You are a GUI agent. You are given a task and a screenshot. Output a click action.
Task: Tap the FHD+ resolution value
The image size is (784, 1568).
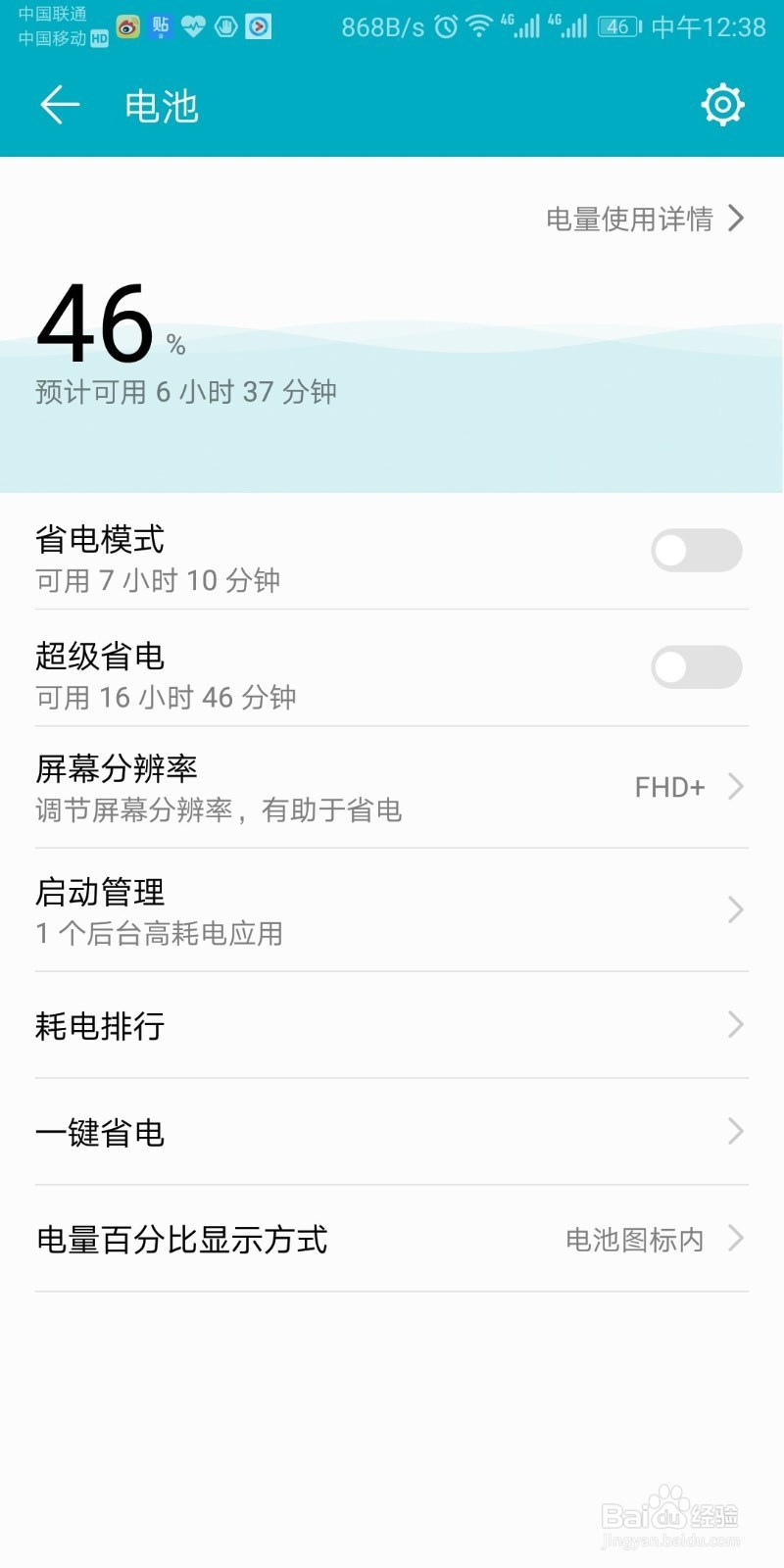(670, 786)
